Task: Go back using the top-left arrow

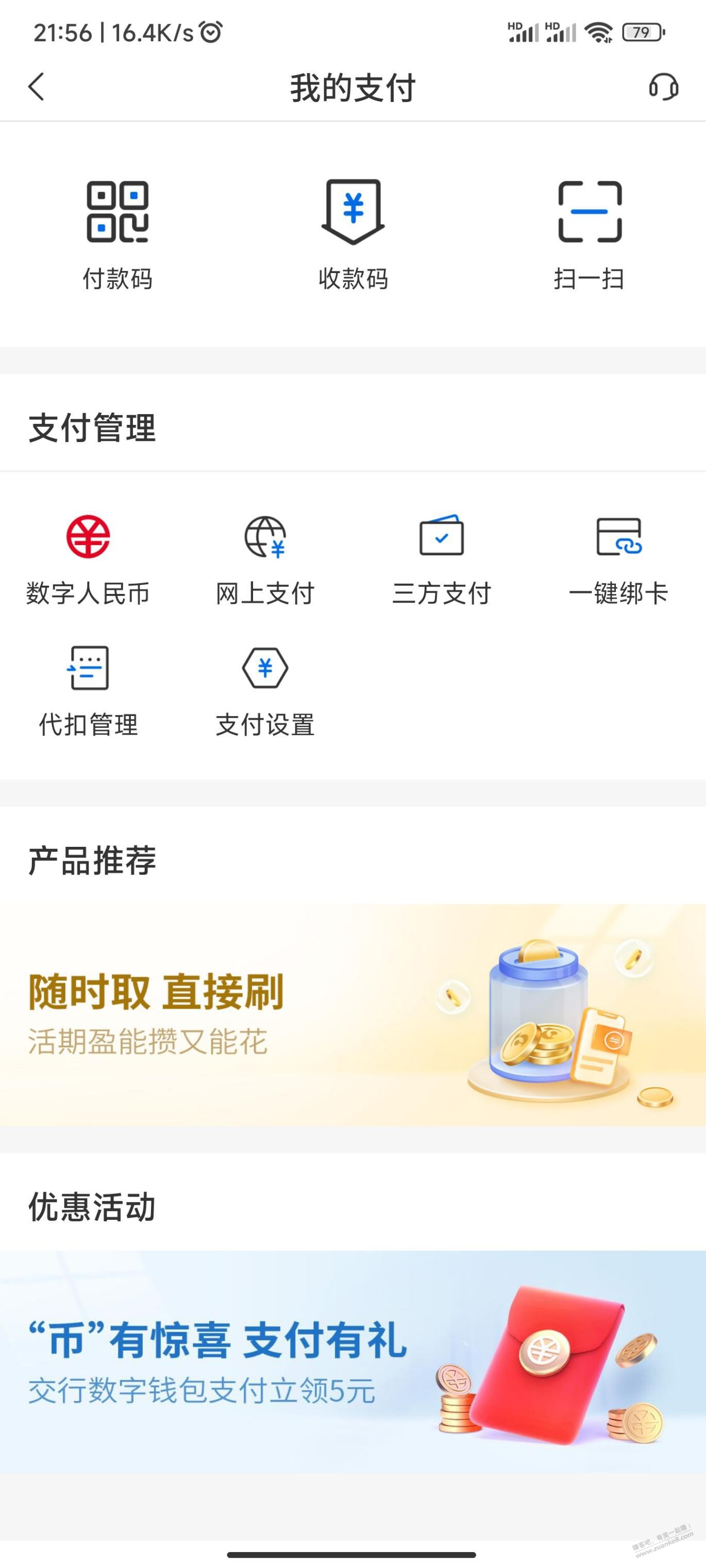Action: 37,87
